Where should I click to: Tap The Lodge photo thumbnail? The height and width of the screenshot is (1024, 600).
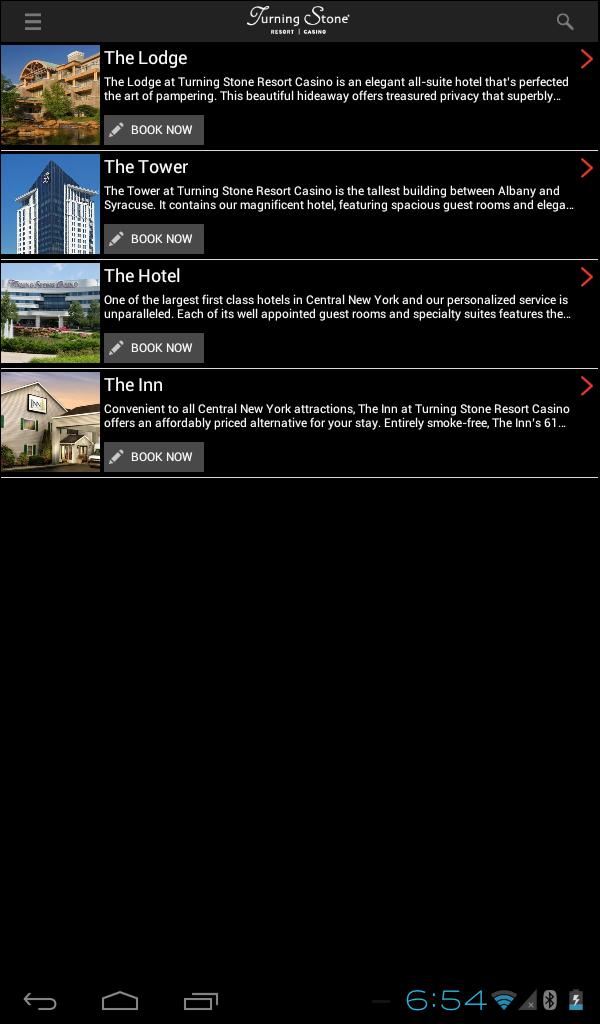pyautogui.click(x=50, y=95)
